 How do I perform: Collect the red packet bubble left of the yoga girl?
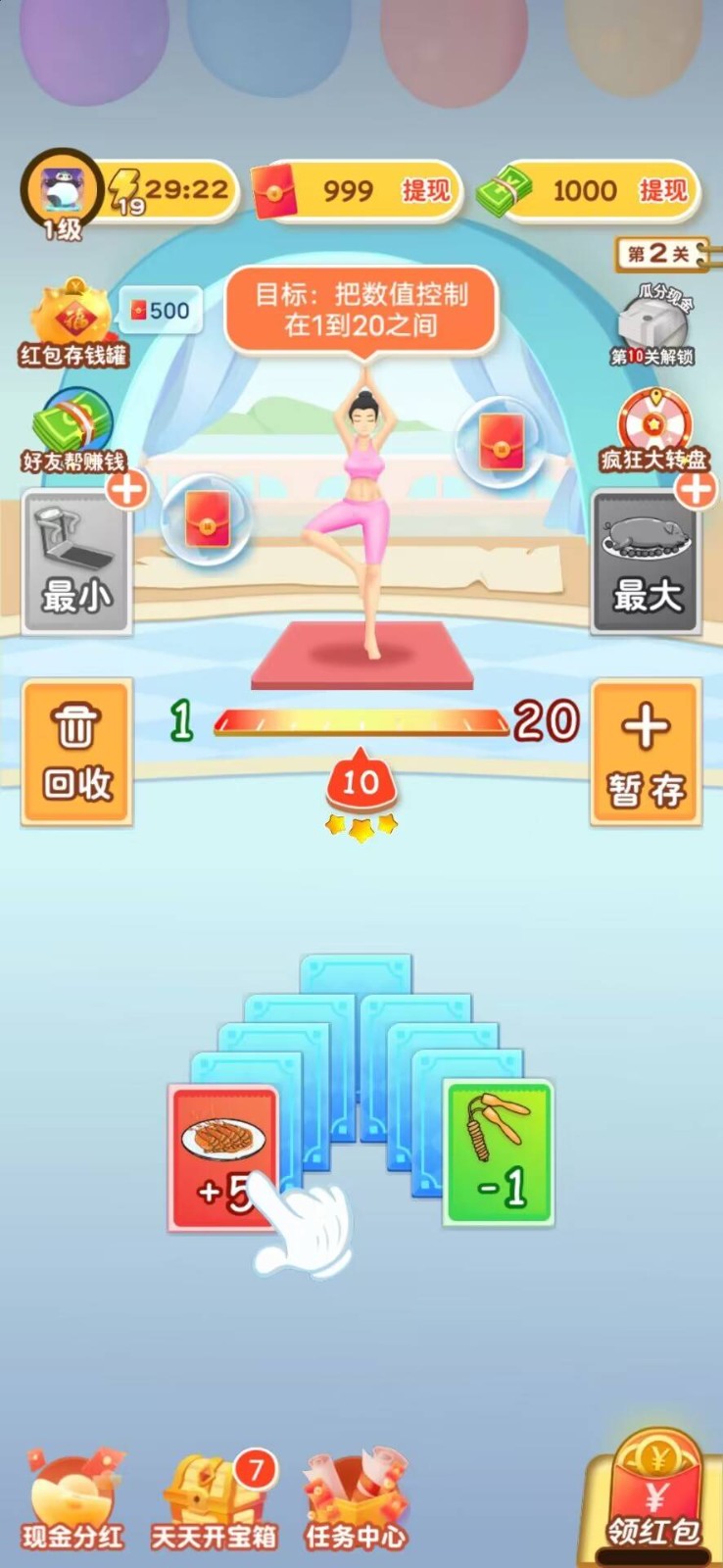207,517
